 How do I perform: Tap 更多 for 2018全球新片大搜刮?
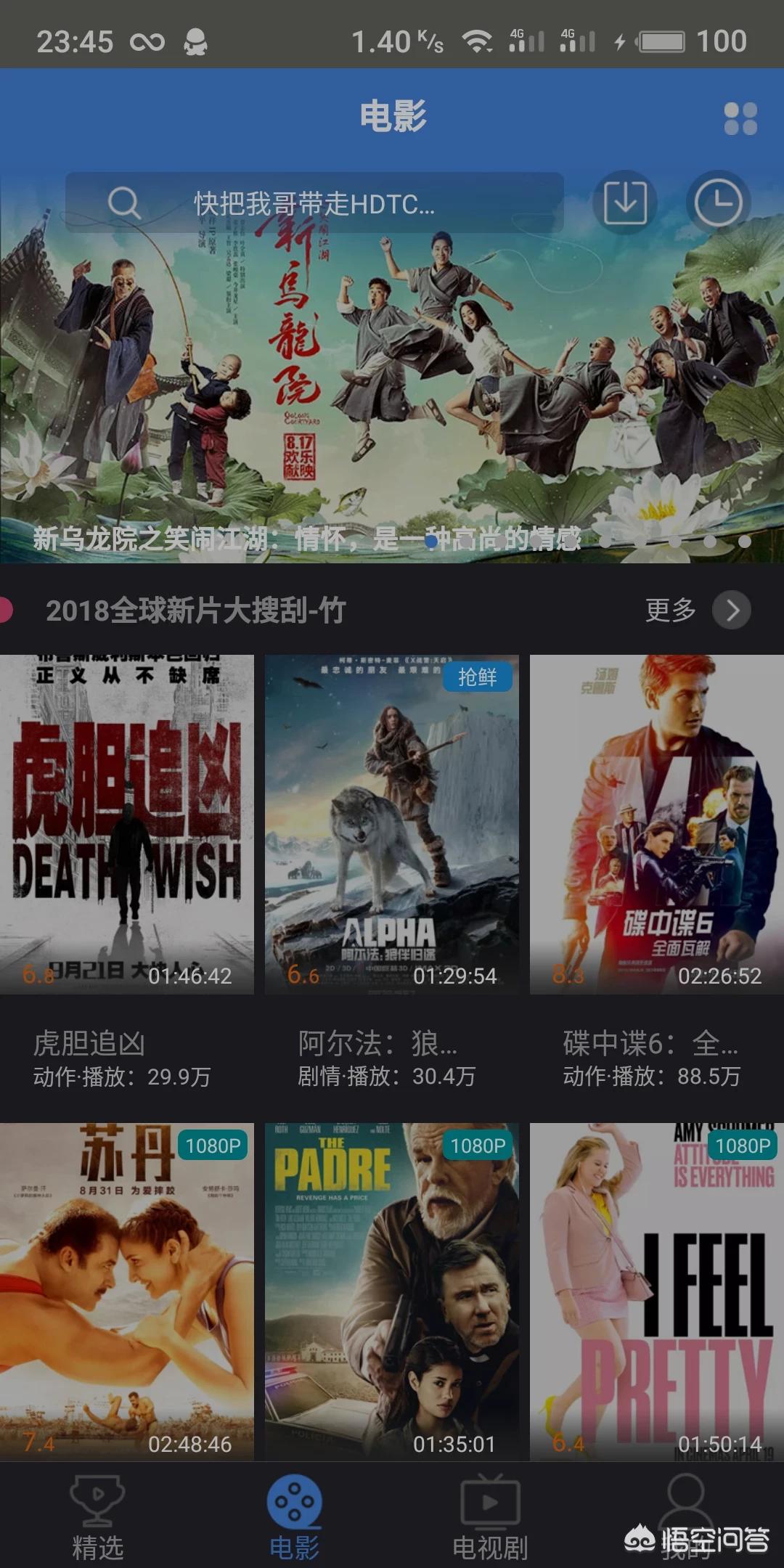pyautogui.click(x=696, y=611)
